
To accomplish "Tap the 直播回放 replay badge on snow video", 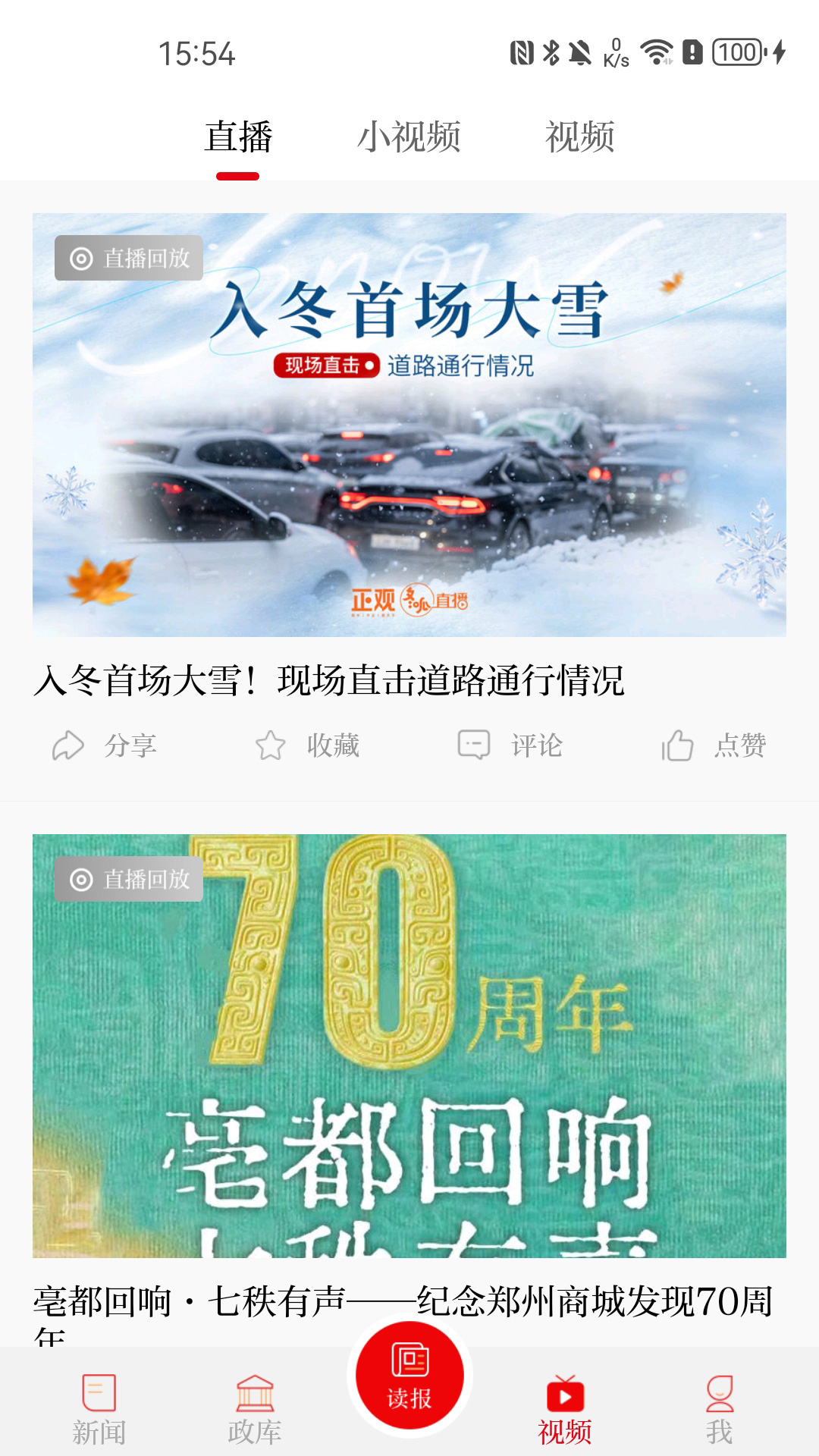I will click(x=130, y=257).
